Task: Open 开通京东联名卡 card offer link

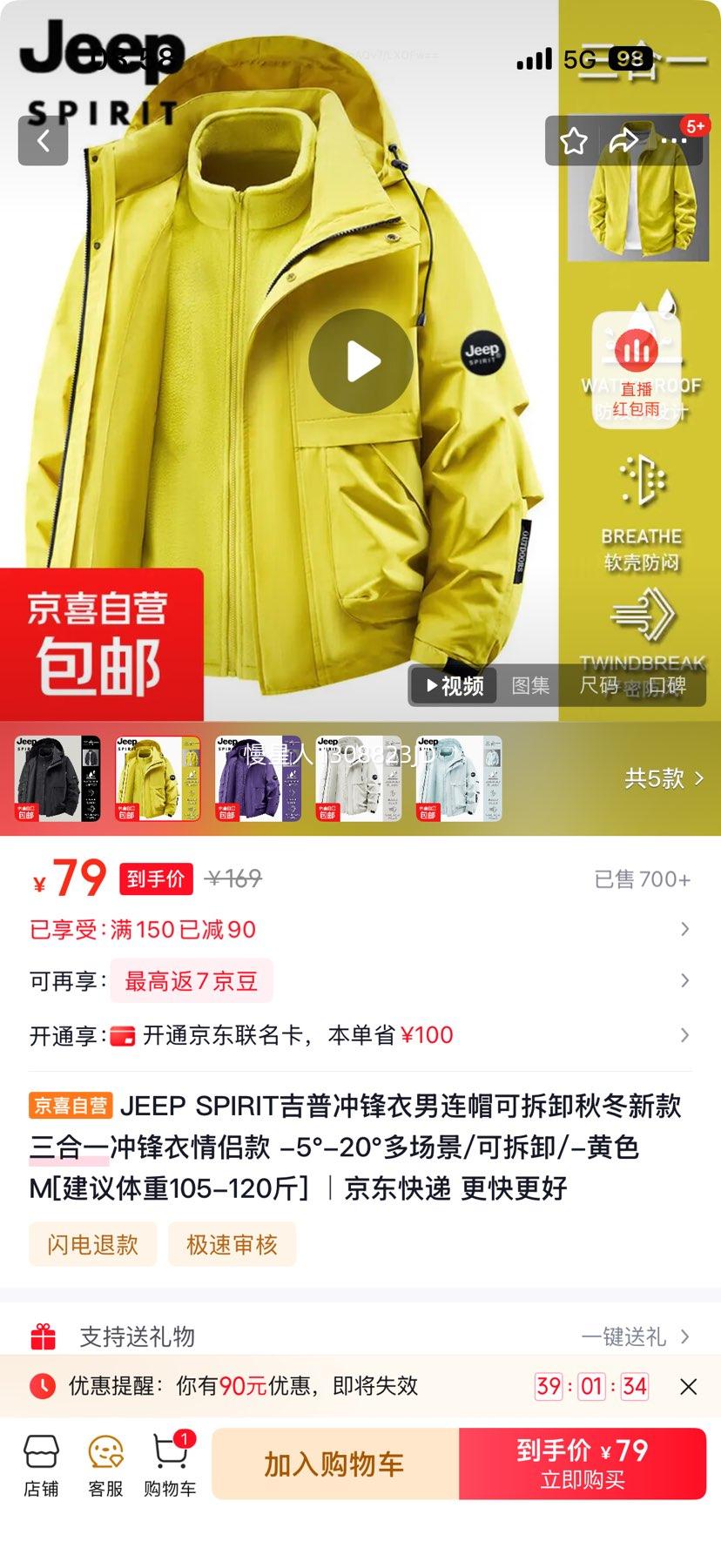Action: 360,1035
